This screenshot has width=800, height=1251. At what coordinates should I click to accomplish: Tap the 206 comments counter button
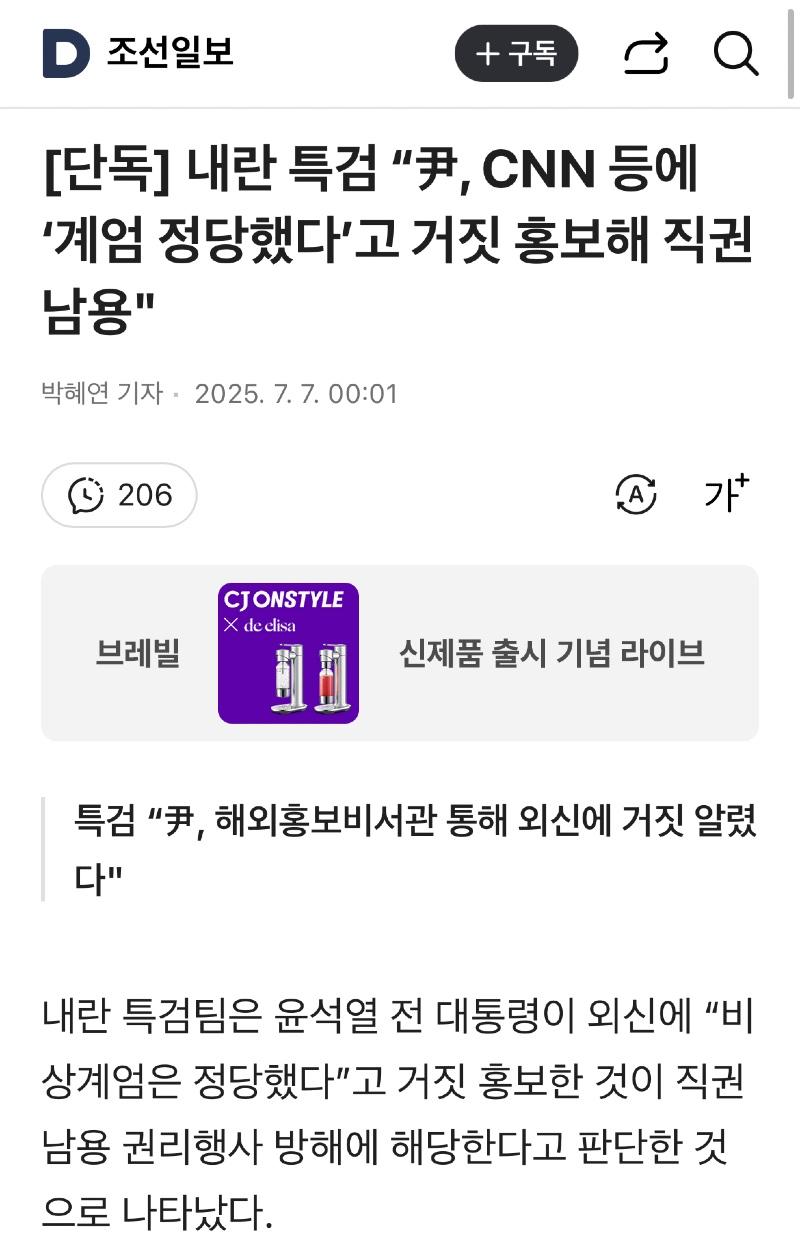pos(119,495)
